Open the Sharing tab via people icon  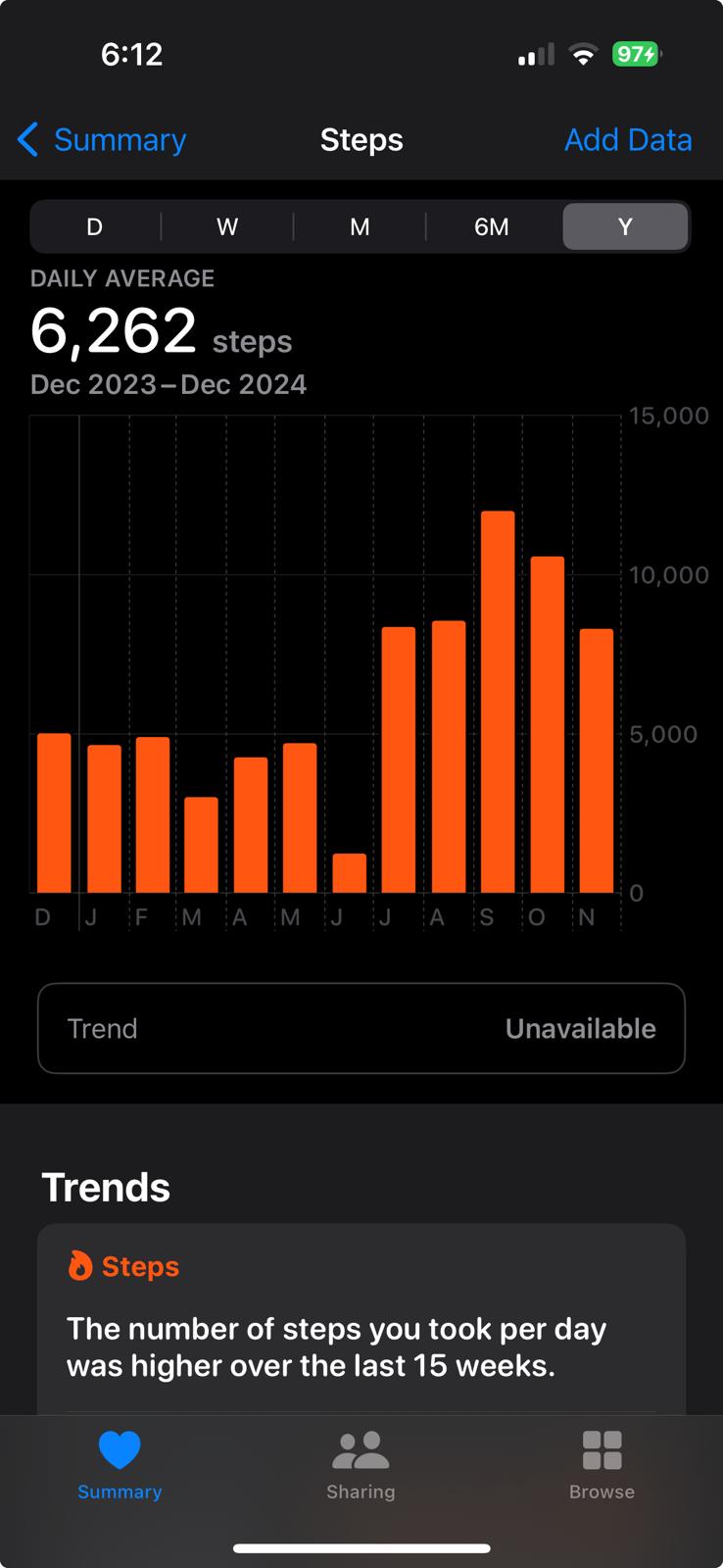point(361,1446)
